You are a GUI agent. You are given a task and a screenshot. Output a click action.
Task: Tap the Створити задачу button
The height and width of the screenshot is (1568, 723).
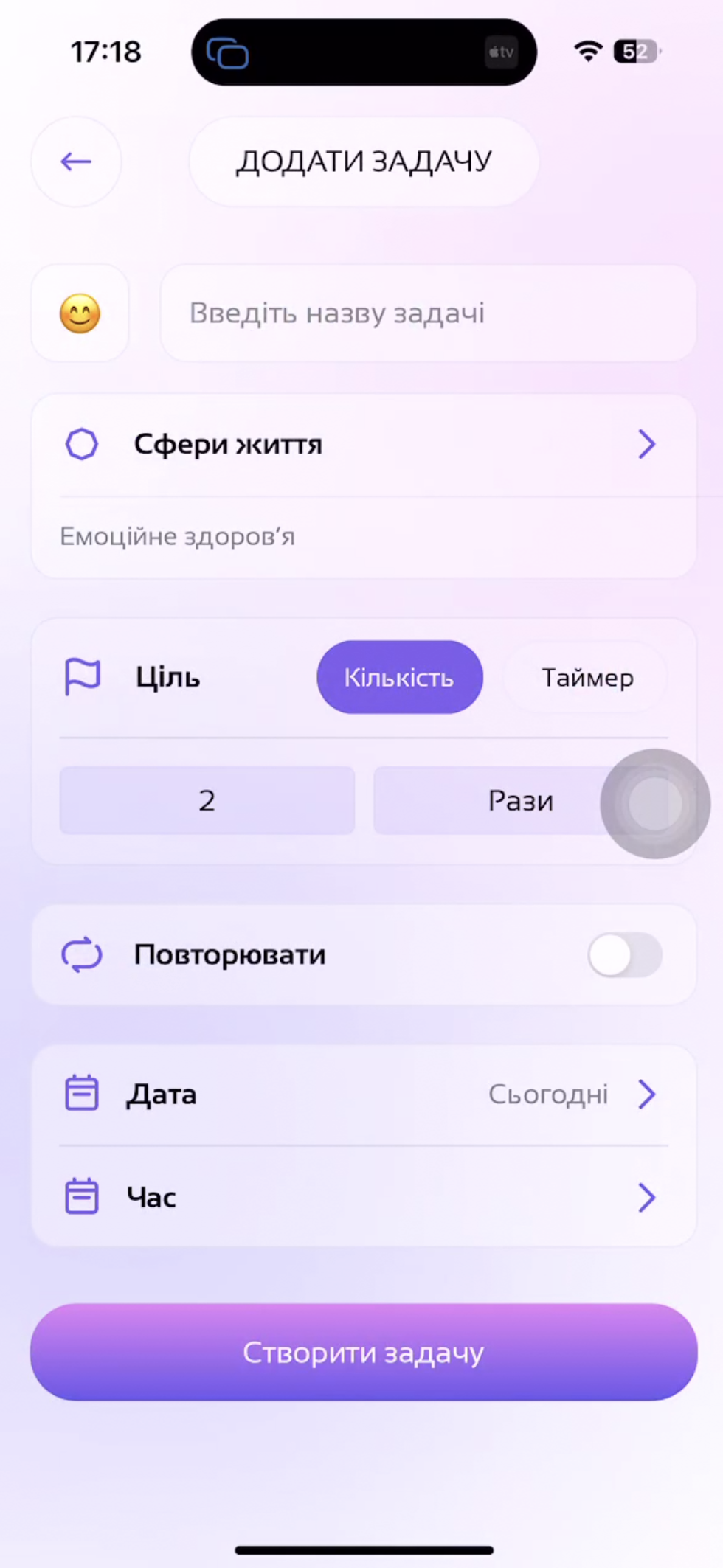point(363,1352)
